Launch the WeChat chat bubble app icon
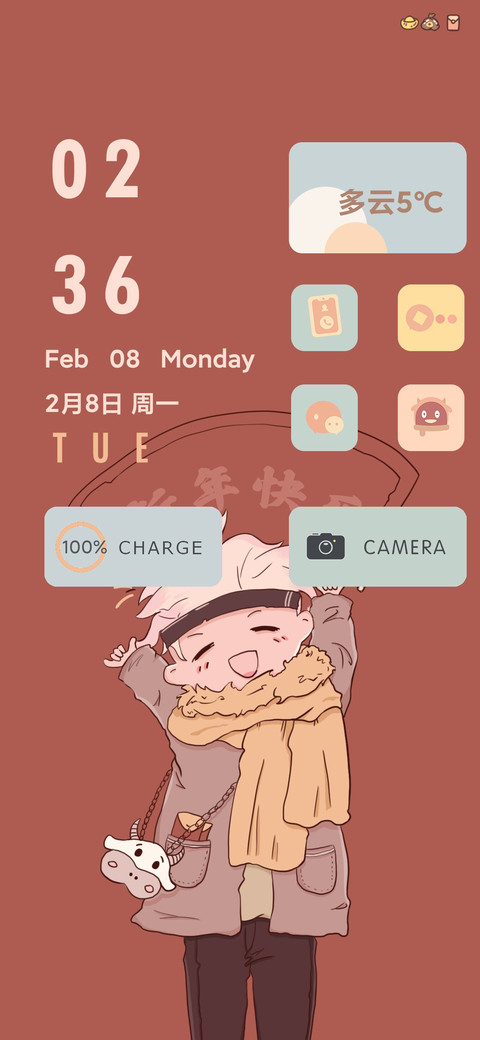Image resolution: width=480 pixels, height=1040 pixels. (x=324, y=418)
